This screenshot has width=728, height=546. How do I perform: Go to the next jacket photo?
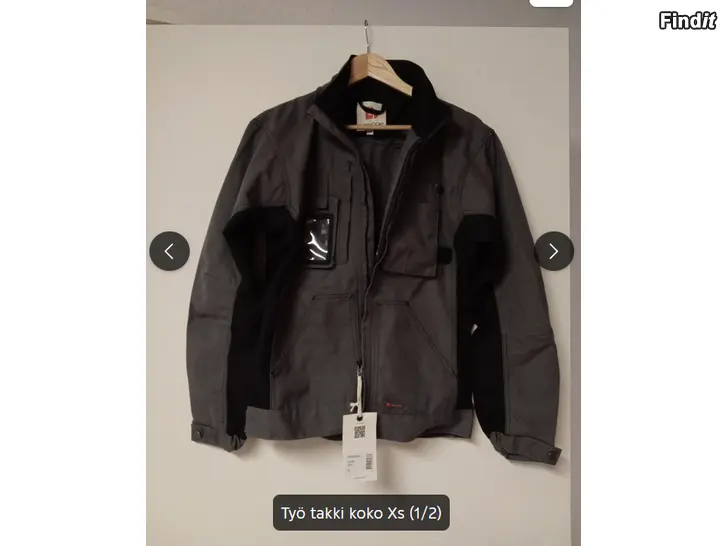click(x=554, y=251)
